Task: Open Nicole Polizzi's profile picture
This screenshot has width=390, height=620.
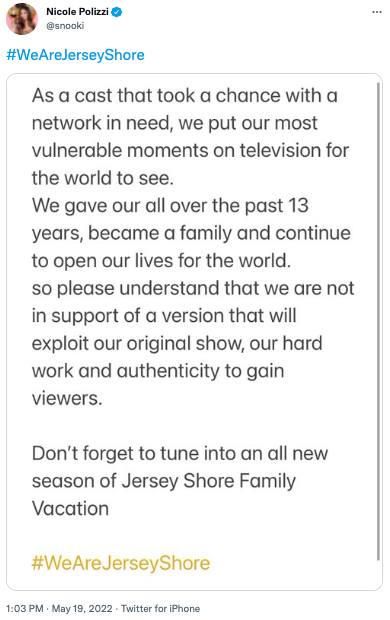Action: [x=22, y=19]
